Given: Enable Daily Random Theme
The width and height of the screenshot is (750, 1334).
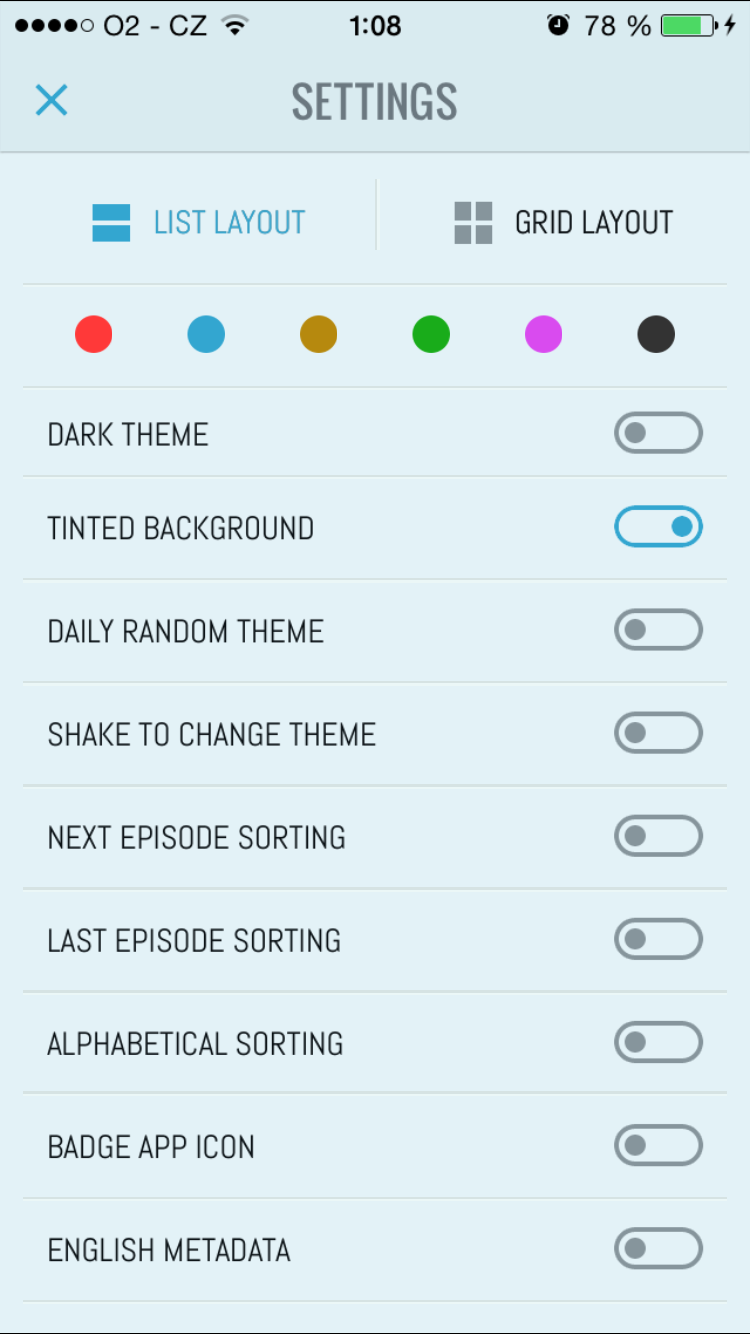Looking at the screenshot, I should 658,630.
